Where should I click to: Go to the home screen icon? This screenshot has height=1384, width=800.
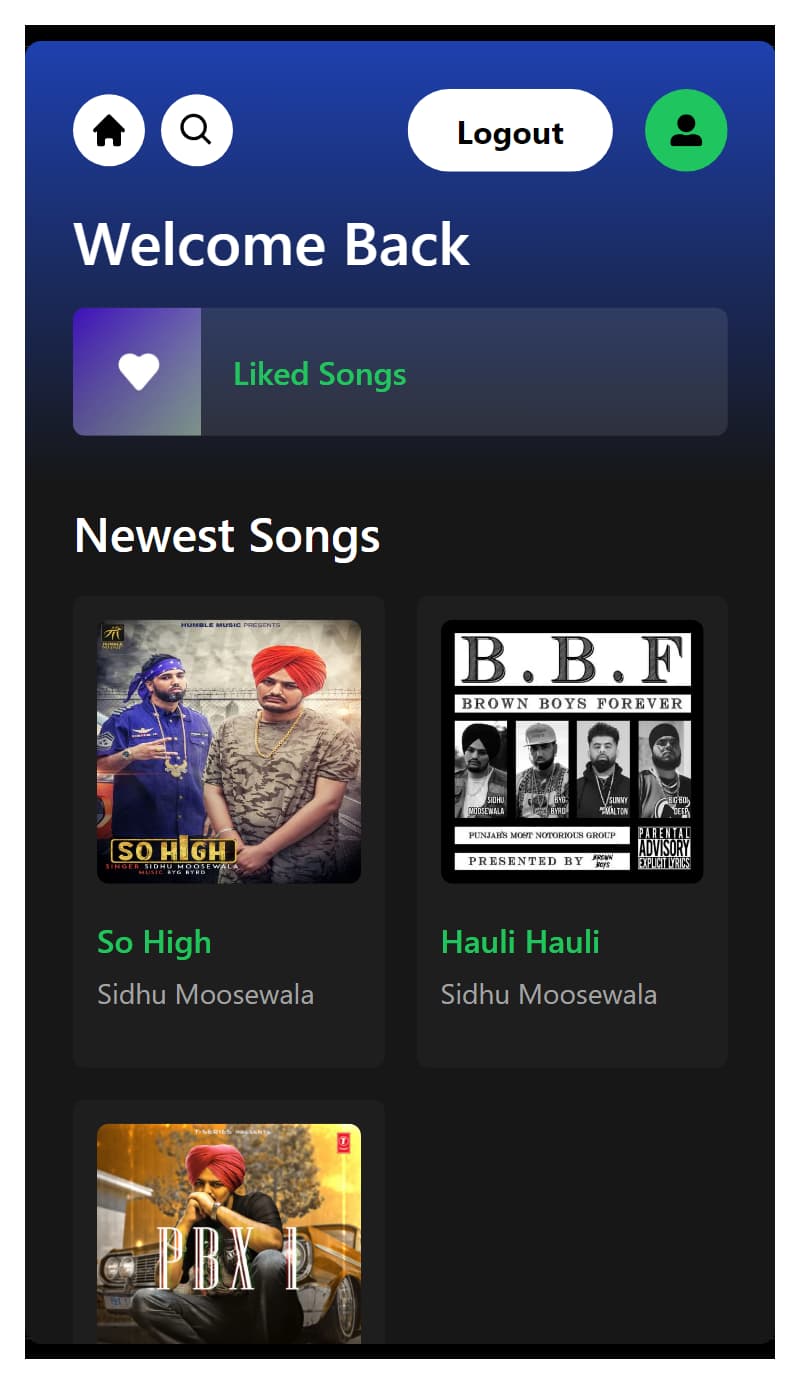[109, 130]
